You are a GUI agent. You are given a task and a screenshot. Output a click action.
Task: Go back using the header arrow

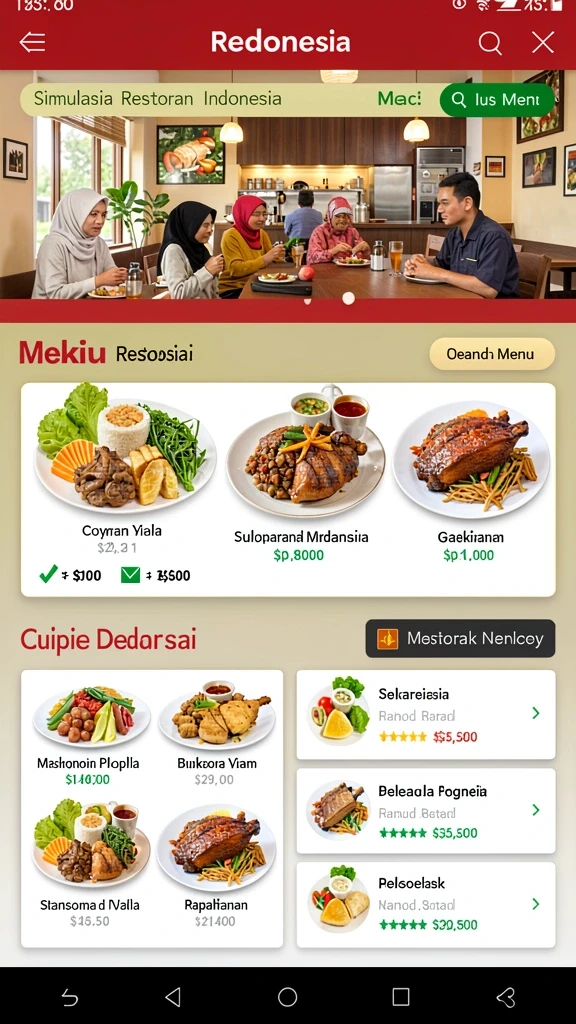point(33,43)
